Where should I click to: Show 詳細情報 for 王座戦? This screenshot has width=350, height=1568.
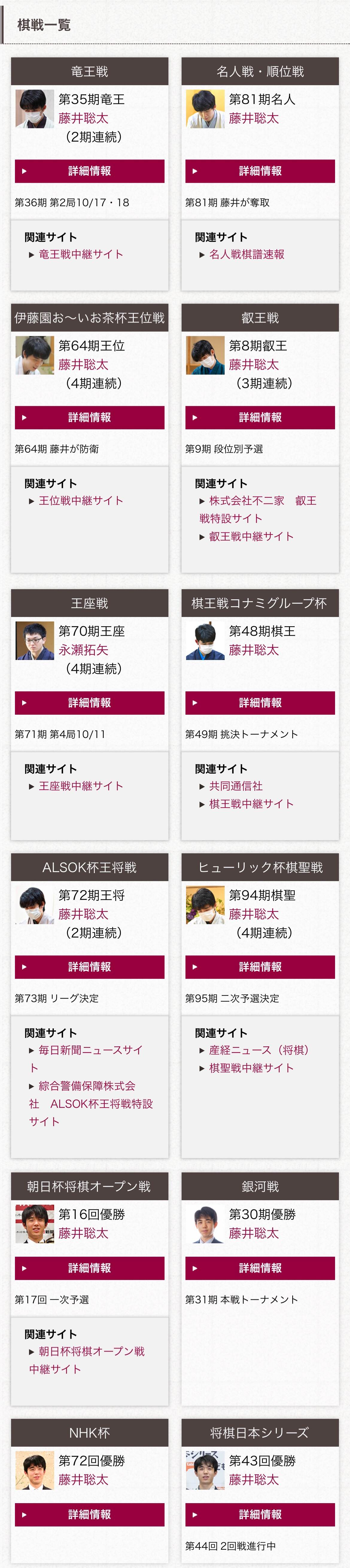click(x=89, y=703)
